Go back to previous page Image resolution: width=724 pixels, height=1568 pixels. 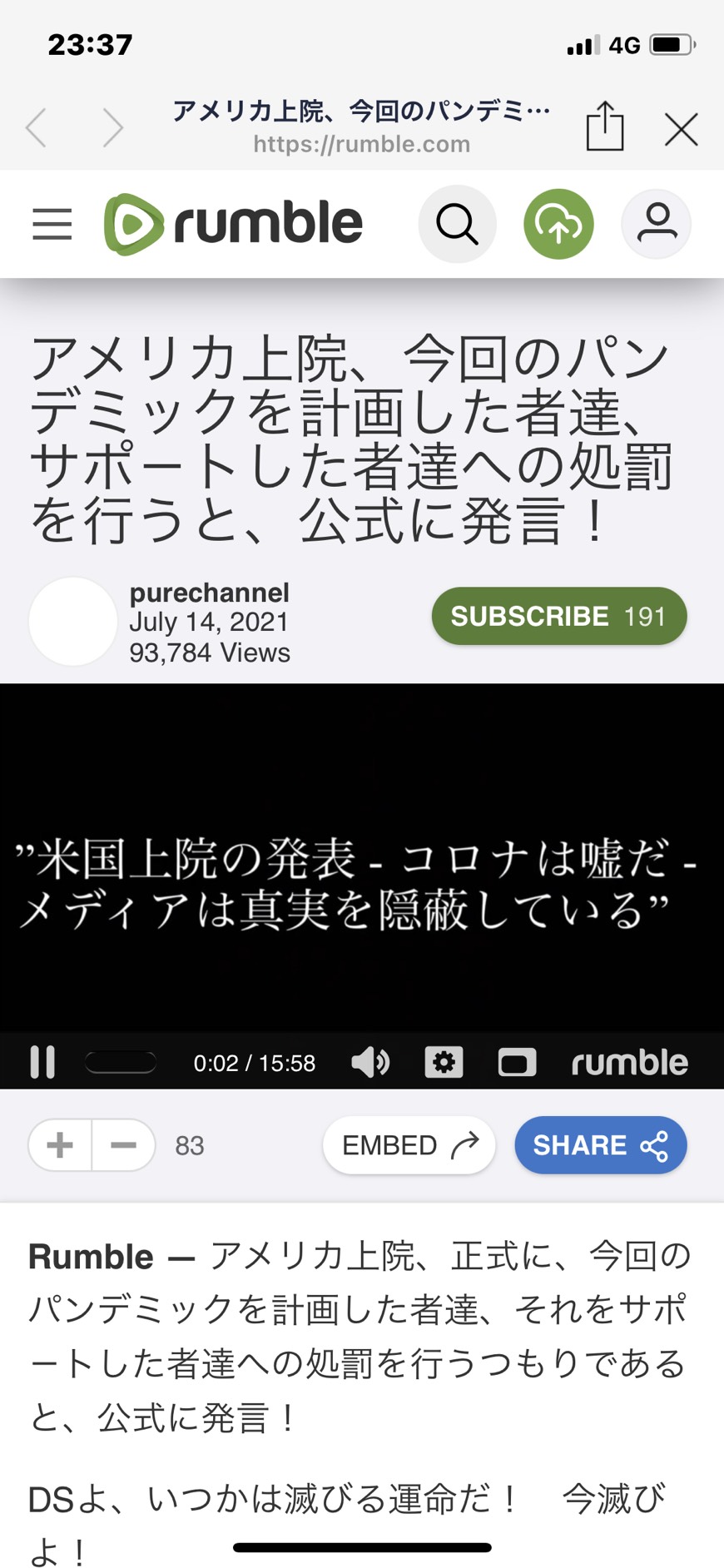(x=36, y=128)
